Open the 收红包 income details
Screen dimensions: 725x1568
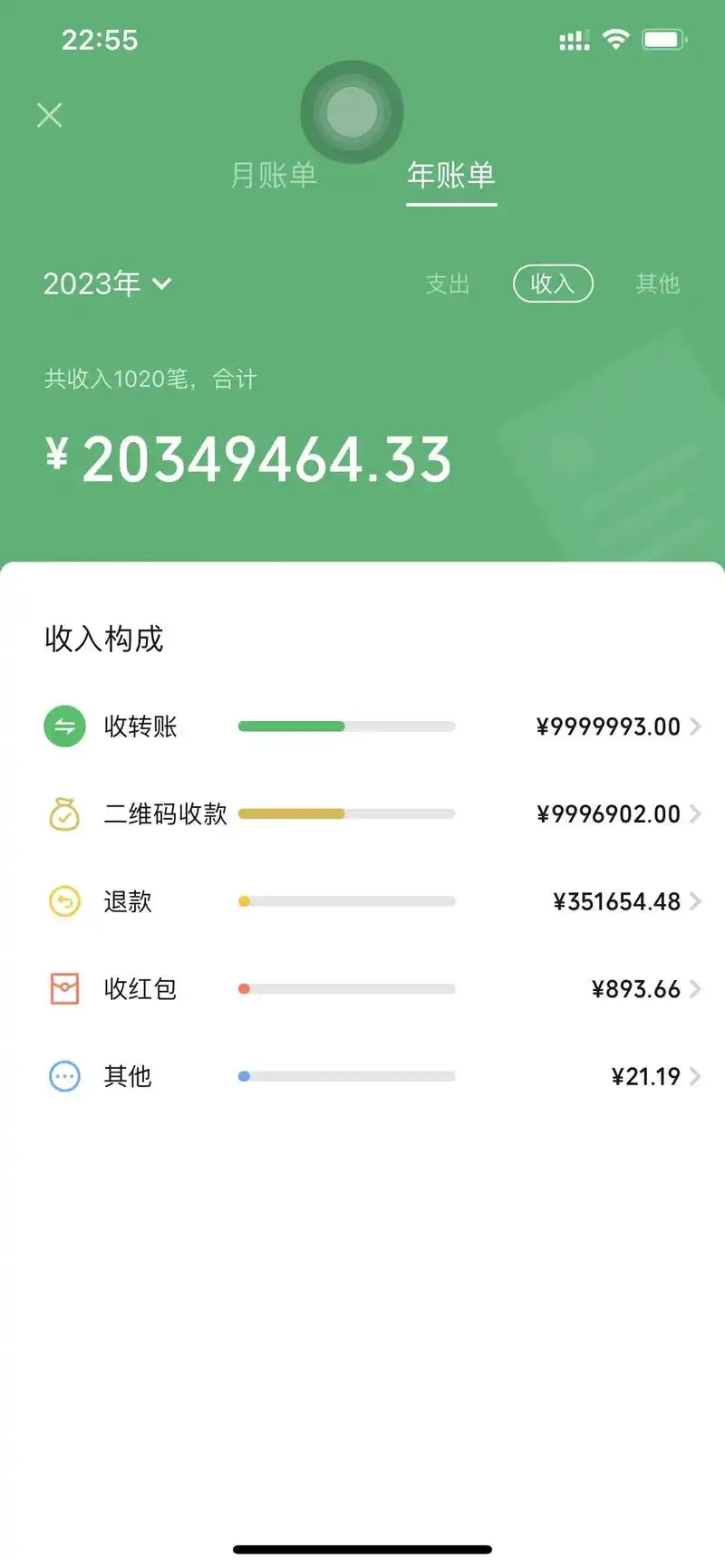tap(372, 988)
